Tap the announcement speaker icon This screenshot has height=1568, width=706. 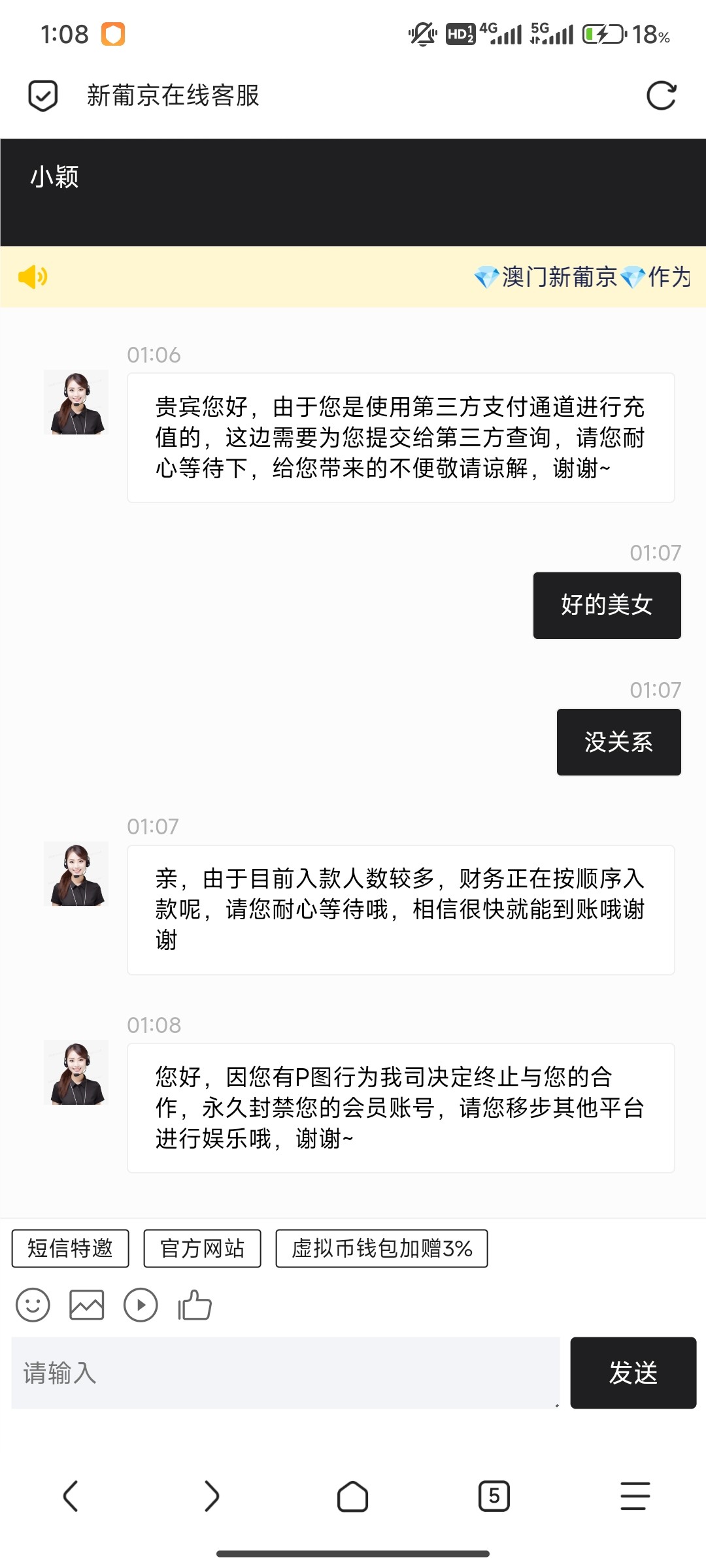click(x=33, y=277)
